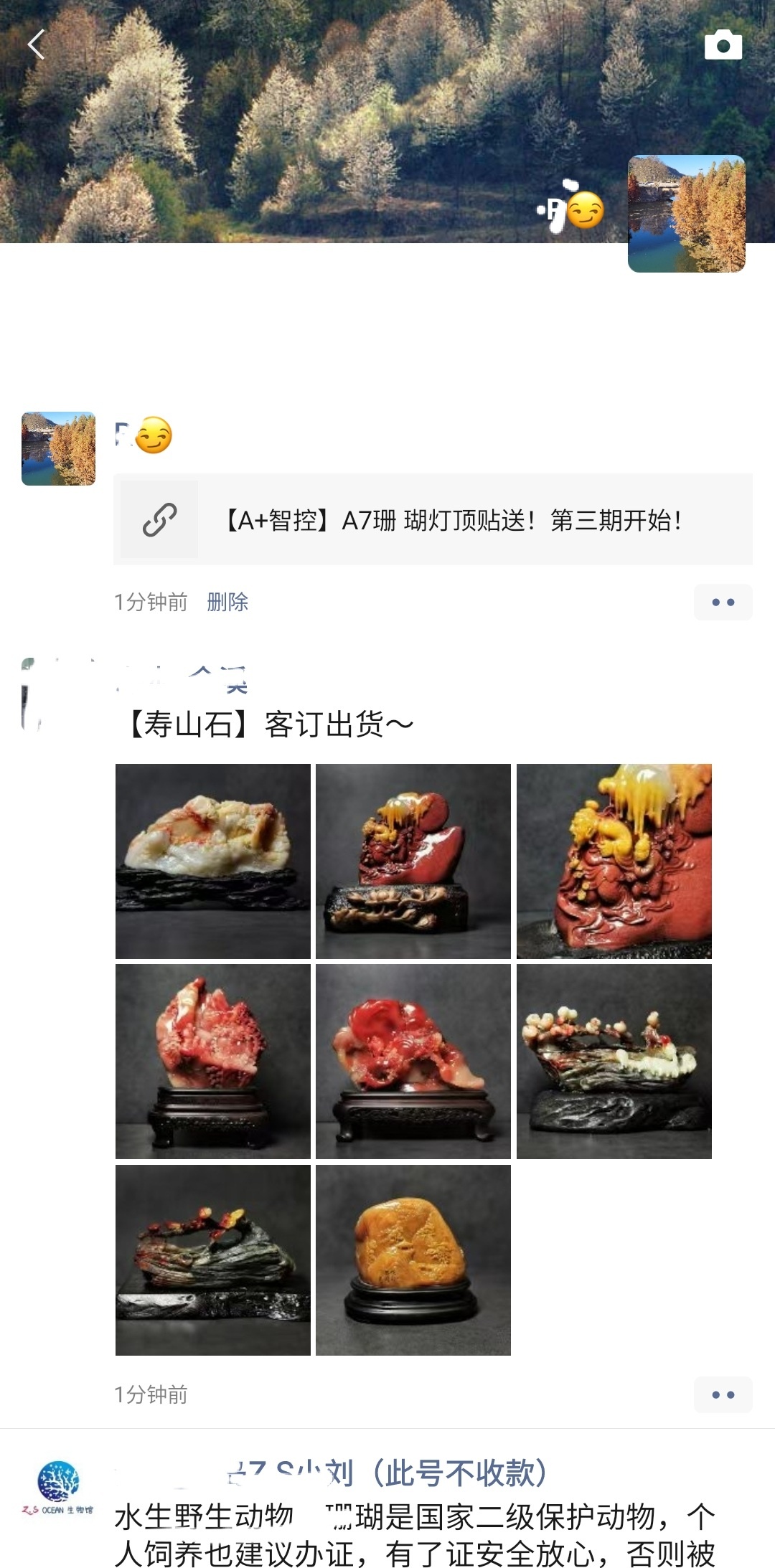View the close-up red carving with yellow drips

pyautogui.click(x=614, y=861)
